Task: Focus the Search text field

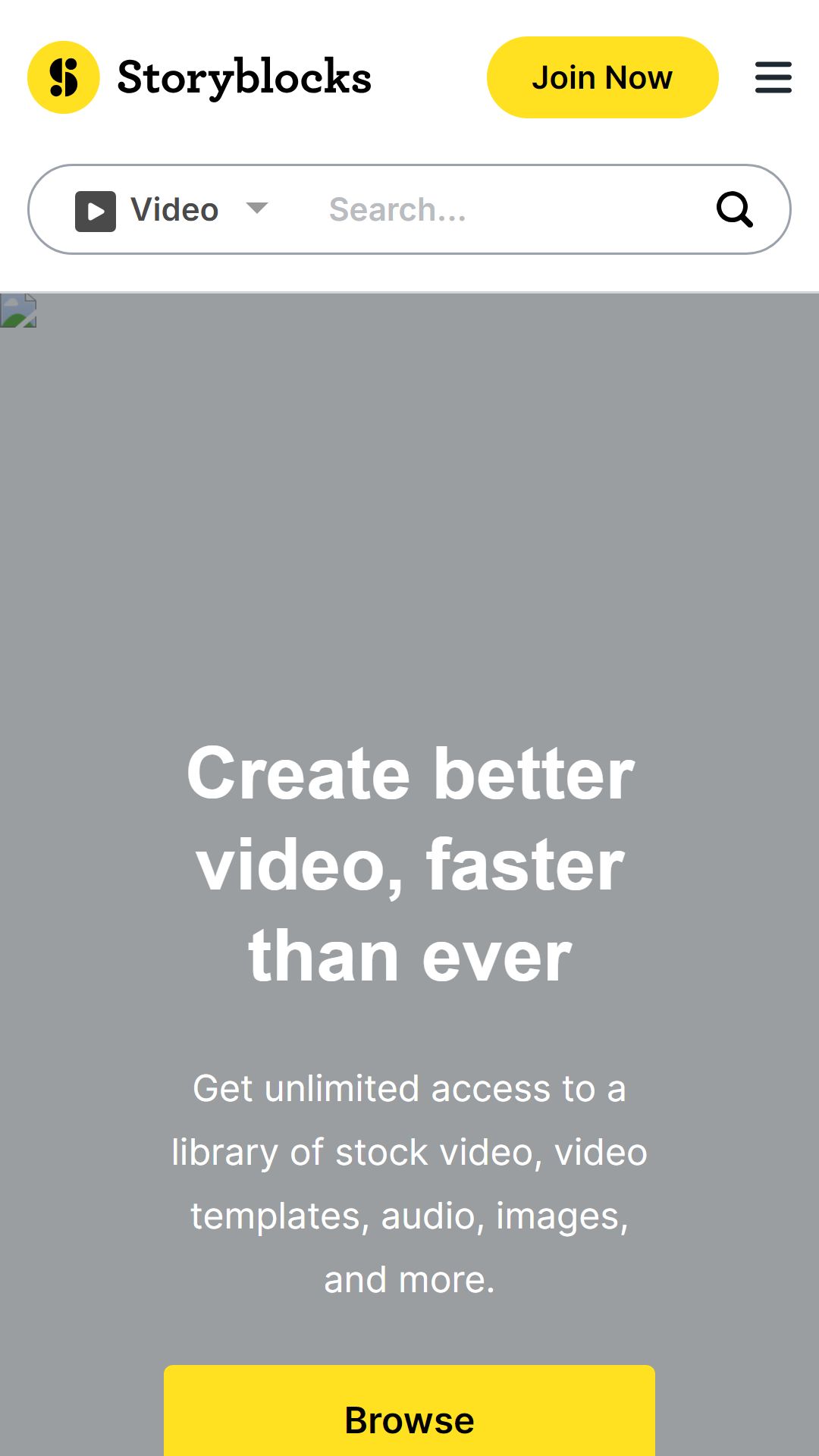Action: point(508,210)
